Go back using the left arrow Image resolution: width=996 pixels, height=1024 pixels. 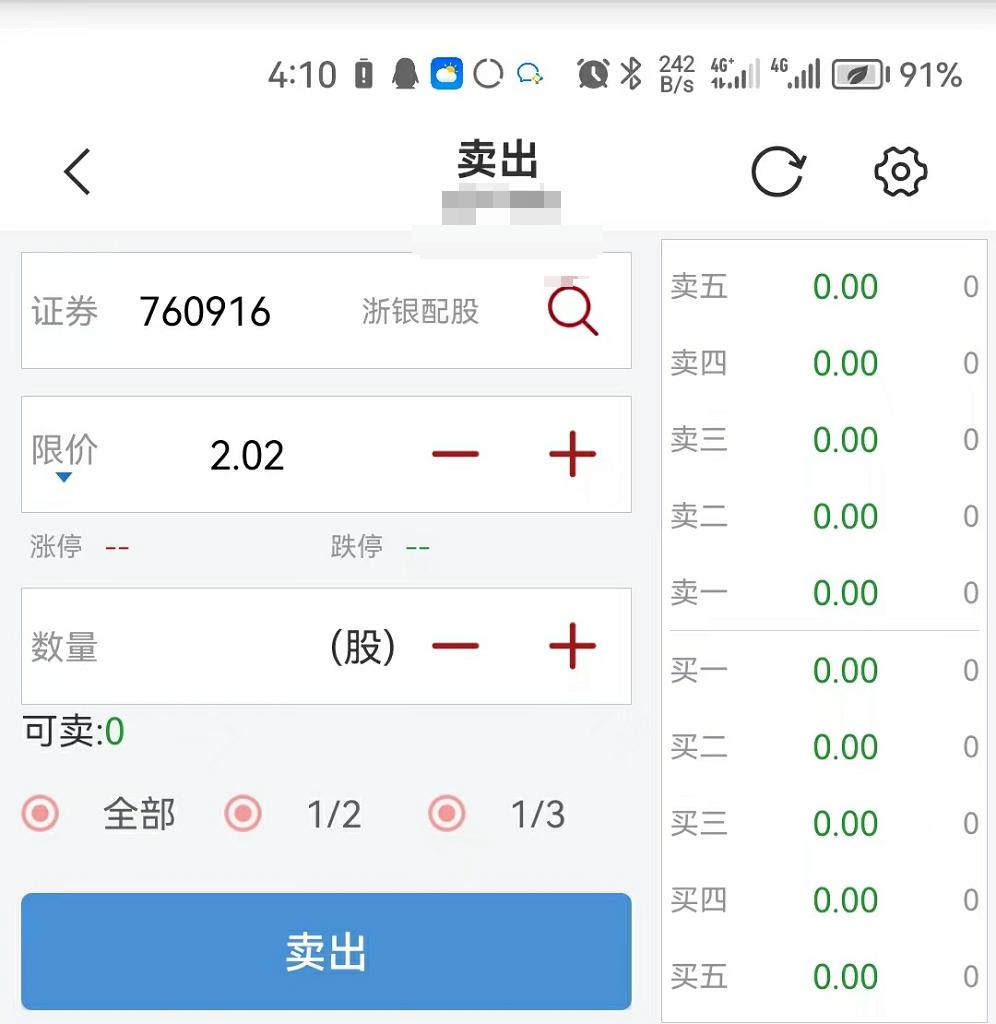pyautogui.click(x=77, y=170)
